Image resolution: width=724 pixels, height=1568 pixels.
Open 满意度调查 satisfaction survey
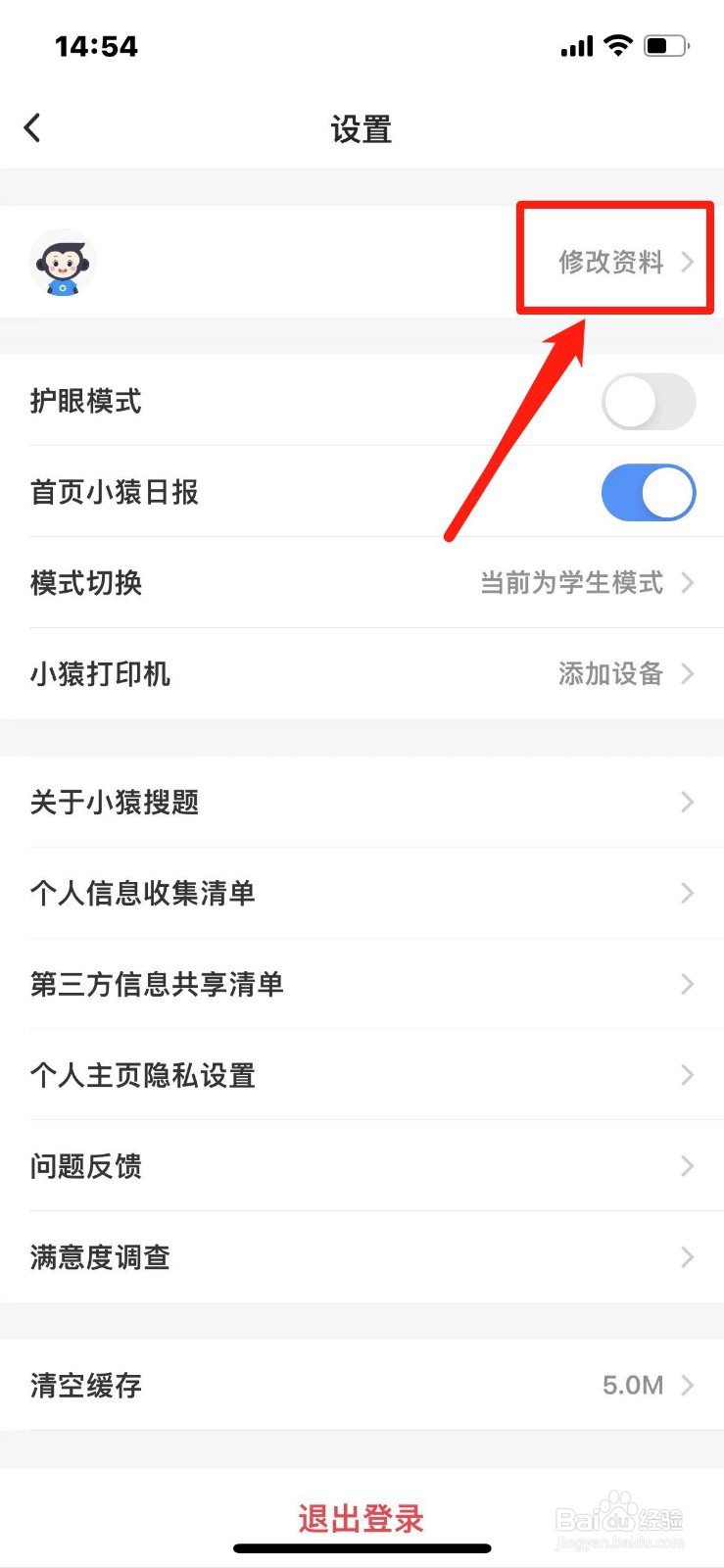362,1257
